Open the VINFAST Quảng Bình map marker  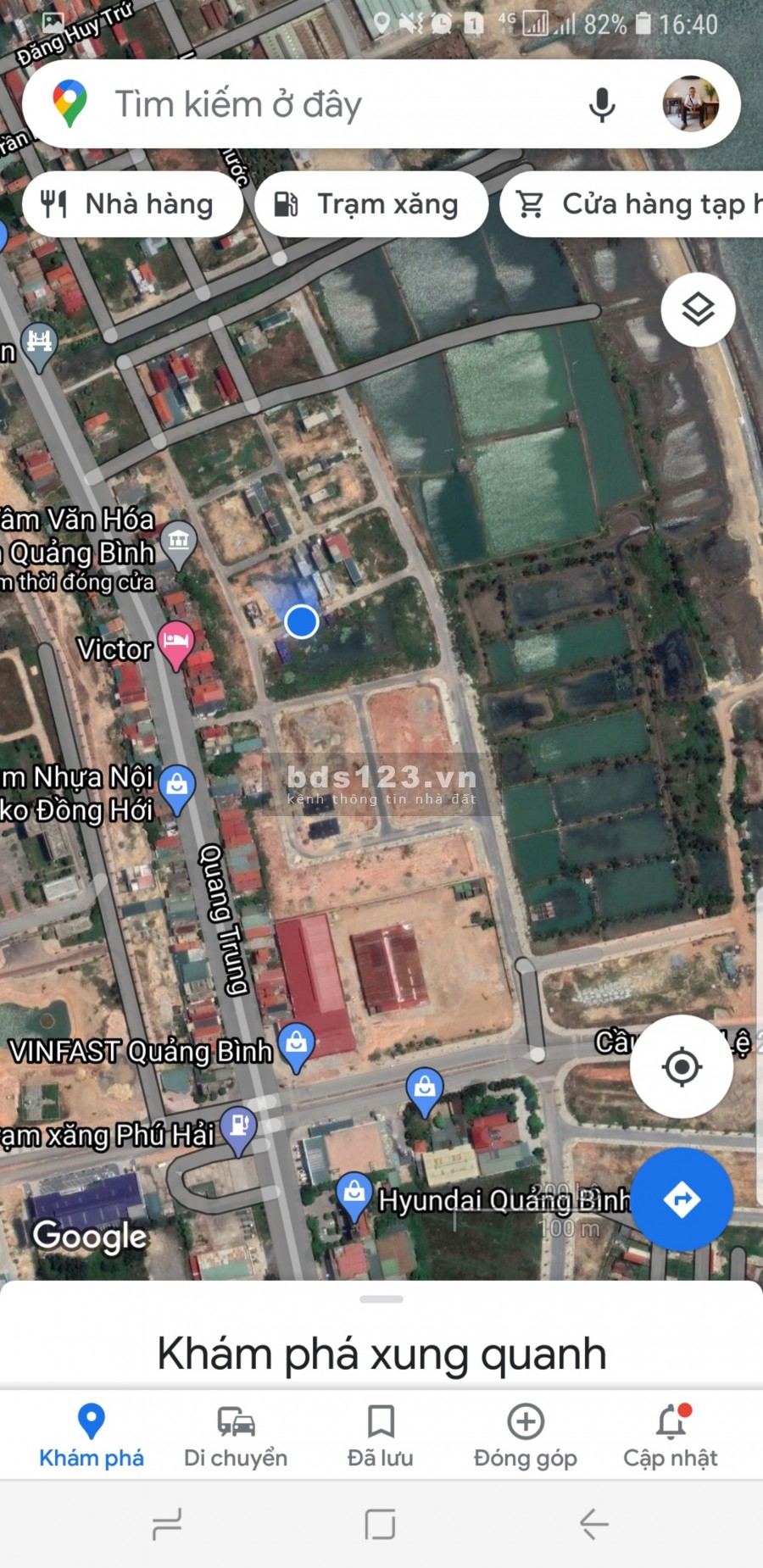click(x=296, y=1044)
